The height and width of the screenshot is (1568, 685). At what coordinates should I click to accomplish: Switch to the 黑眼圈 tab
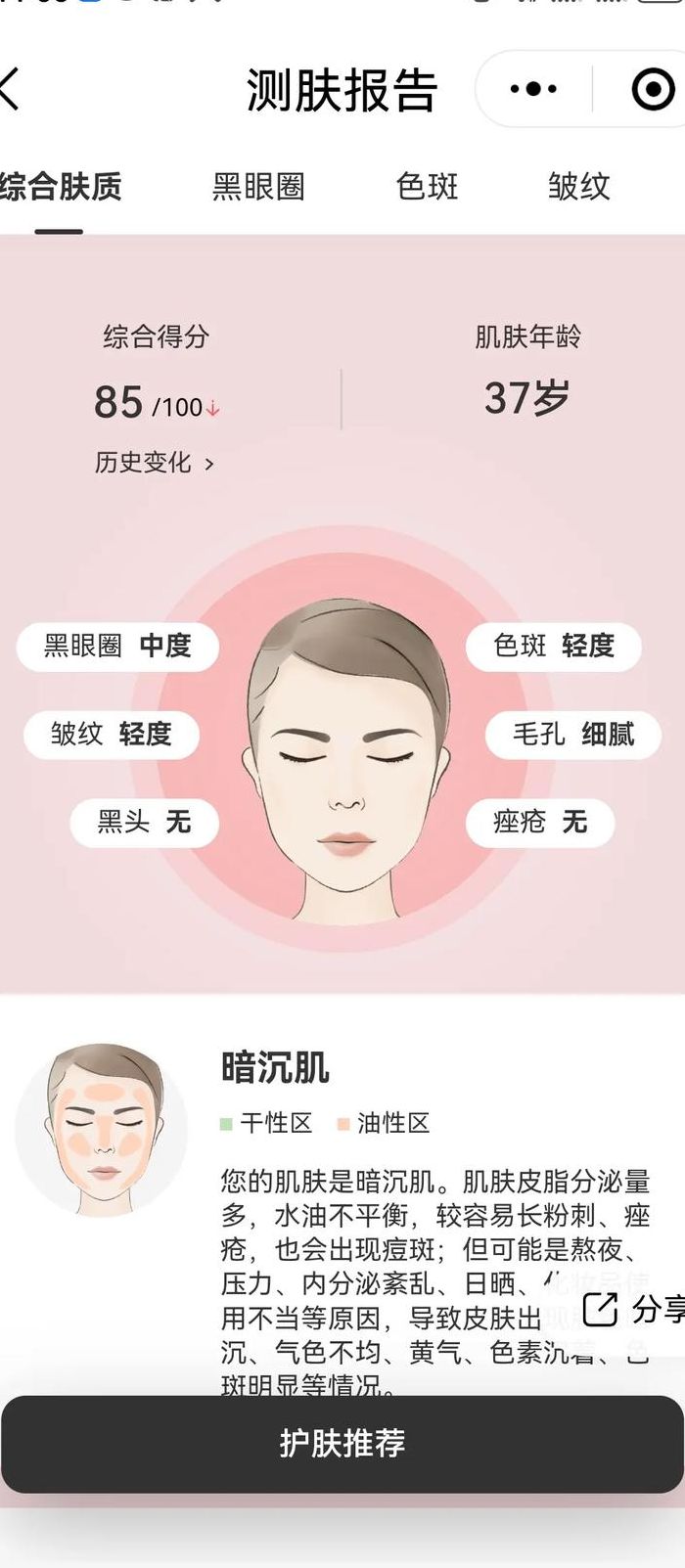click(x=258, y=187)
